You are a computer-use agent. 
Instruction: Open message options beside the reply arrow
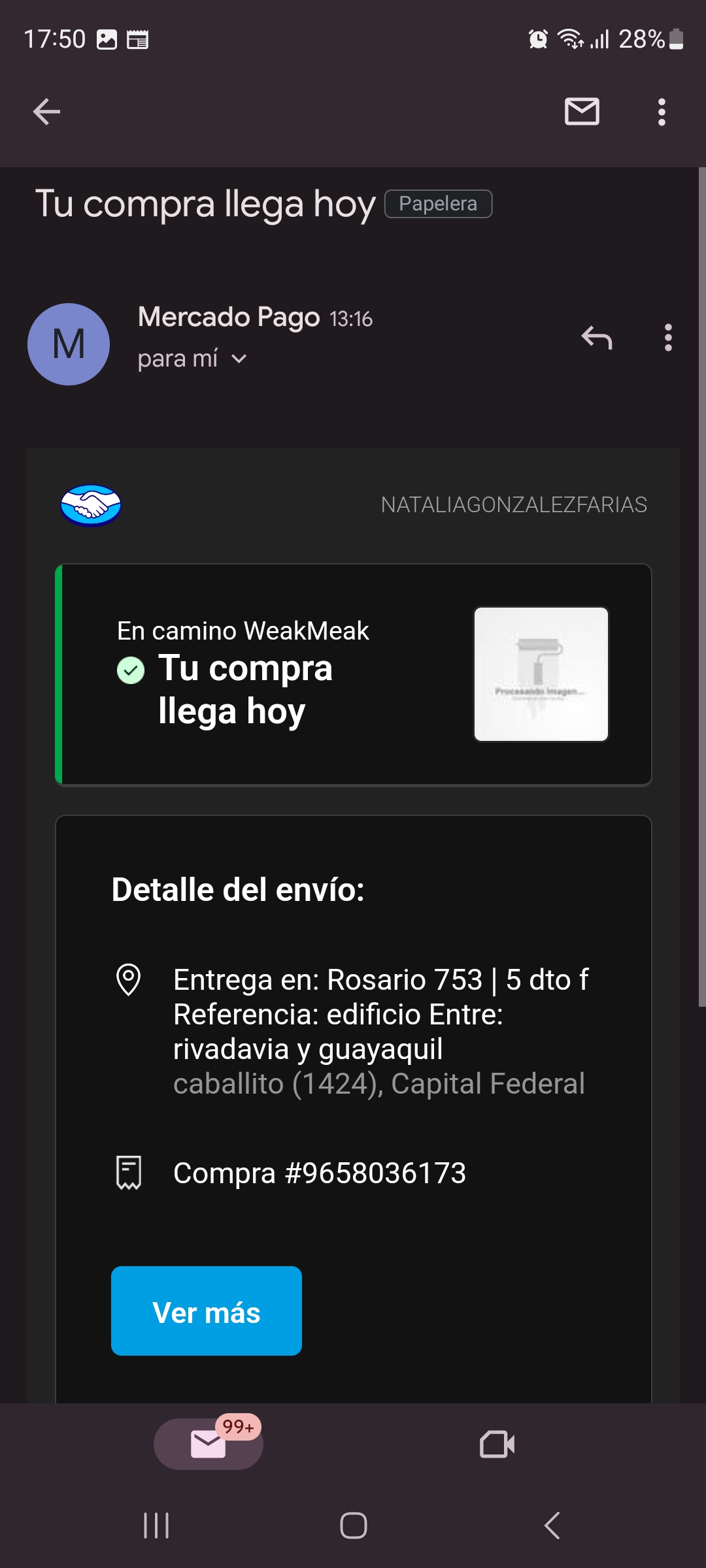(668, 338)
